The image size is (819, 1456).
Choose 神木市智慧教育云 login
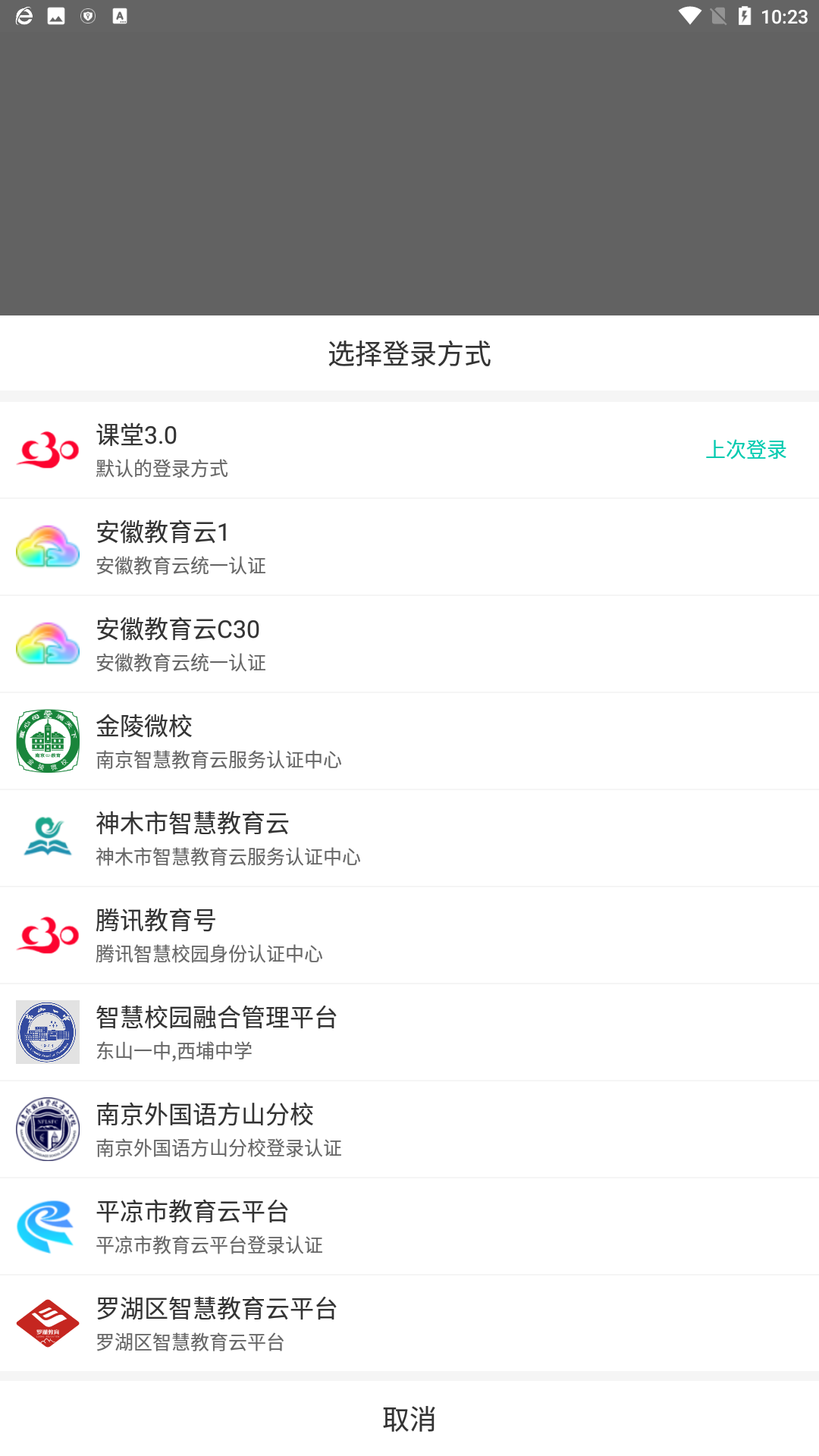(x=409, y=839)
